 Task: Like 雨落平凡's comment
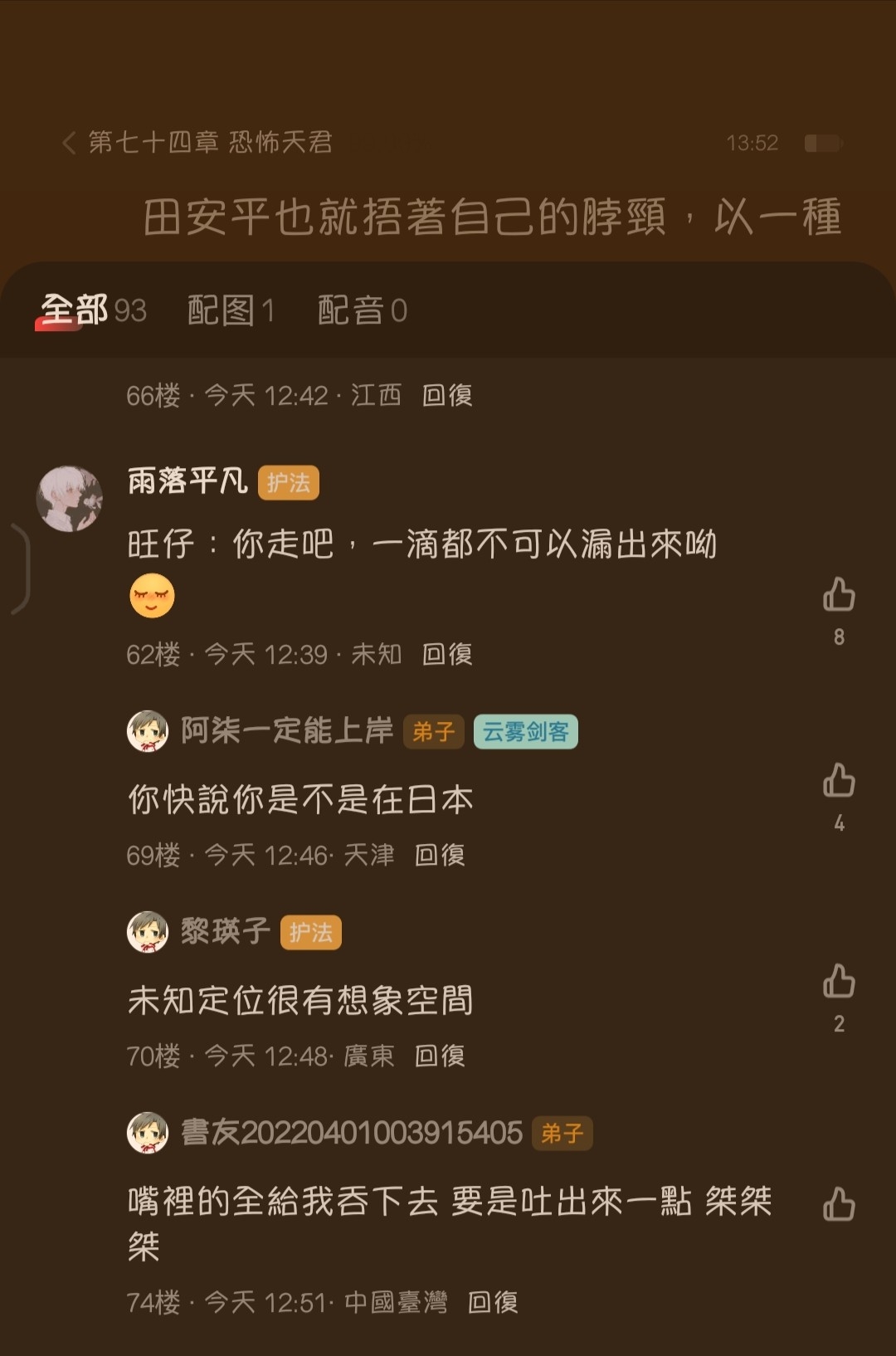(839, 596)
